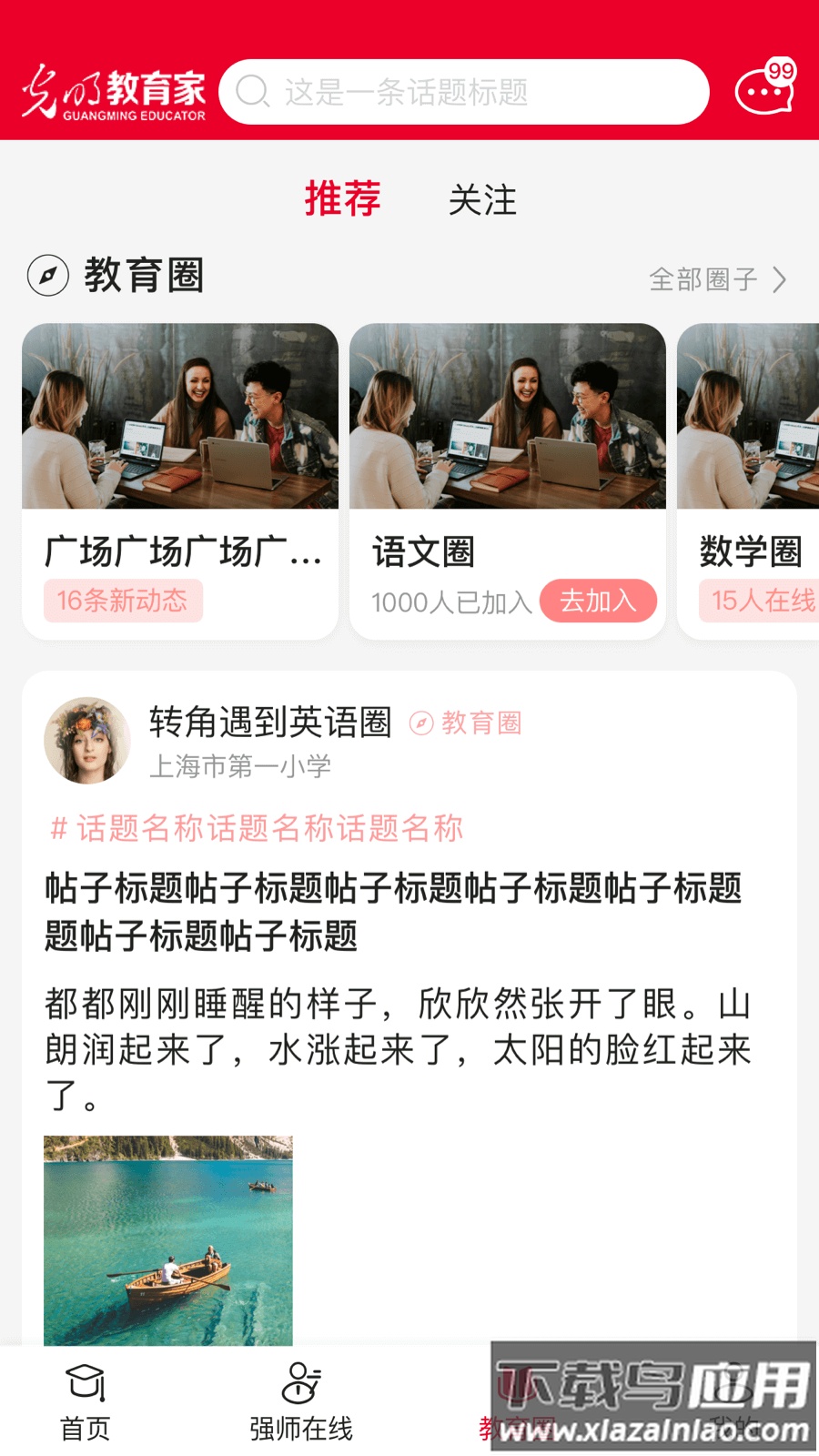The image size is (819, 1456).
Task: Expand 全部圈子 with the chevron
Action: pos(778,279)
